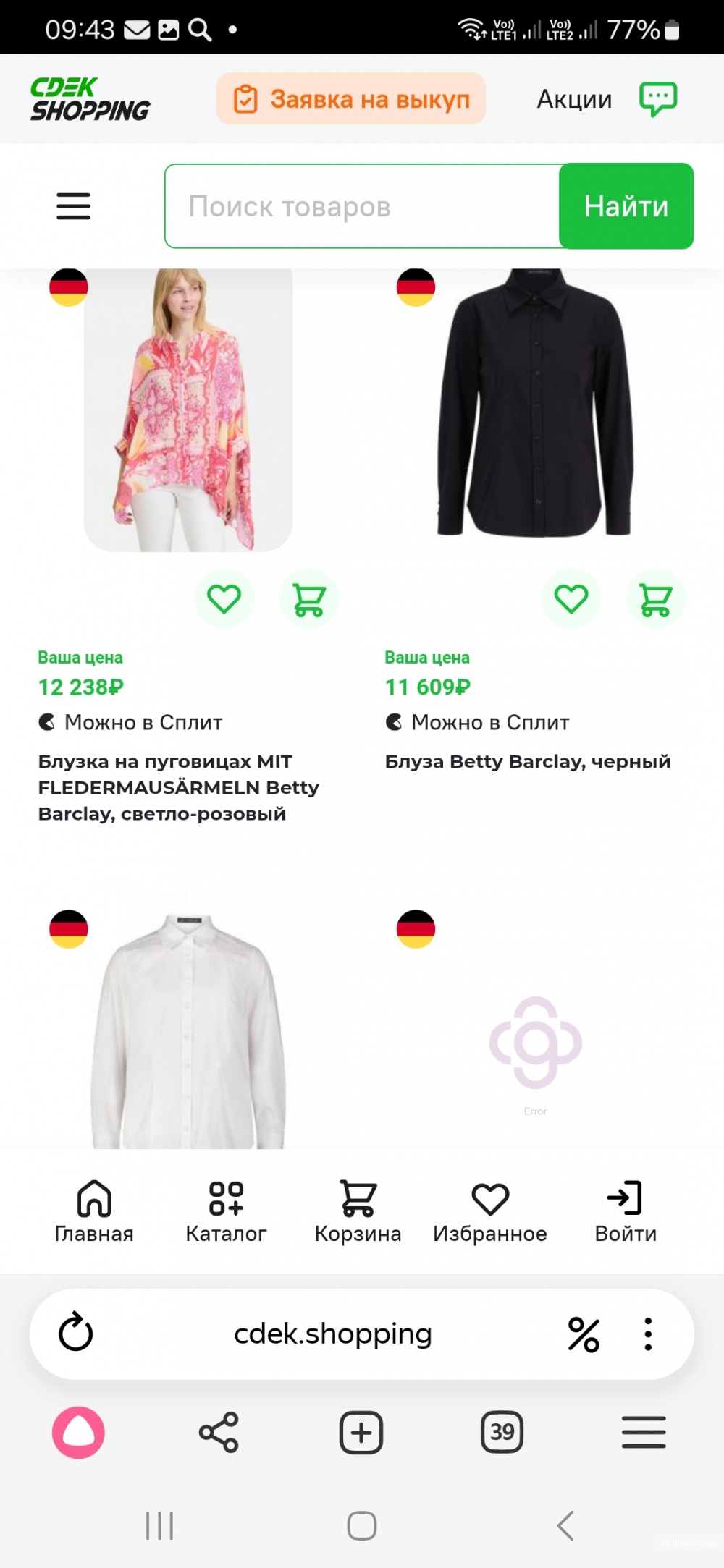This screenshot has width=724, height=1568.
Task: Add black Betty Barclay blouse to cart
Action: 656,599
